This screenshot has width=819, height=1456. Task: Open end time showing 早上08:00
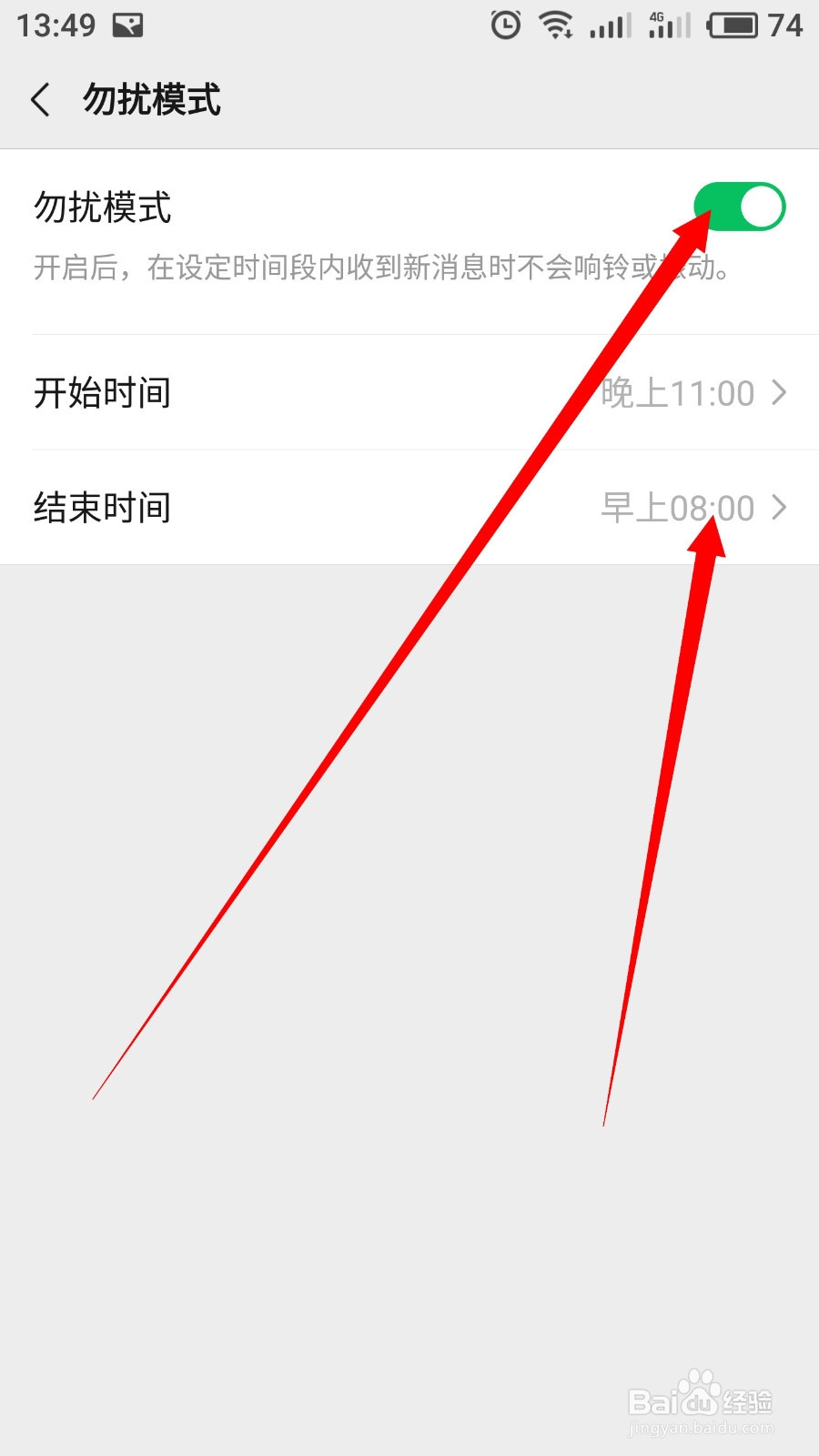pos(678,508)
